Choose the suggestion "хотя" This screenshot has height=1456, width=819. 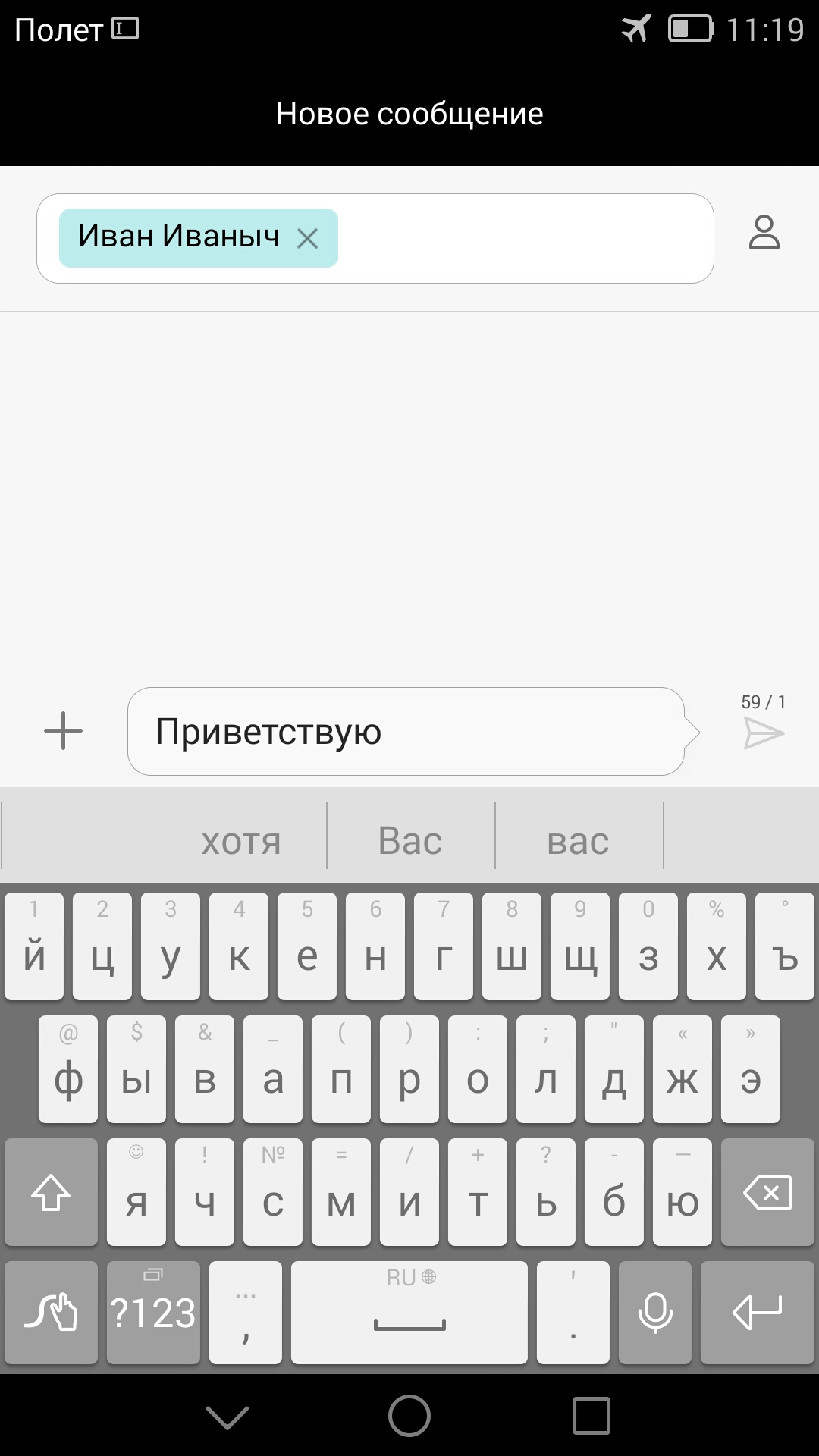pyautogui.click(x=241, y=841)
